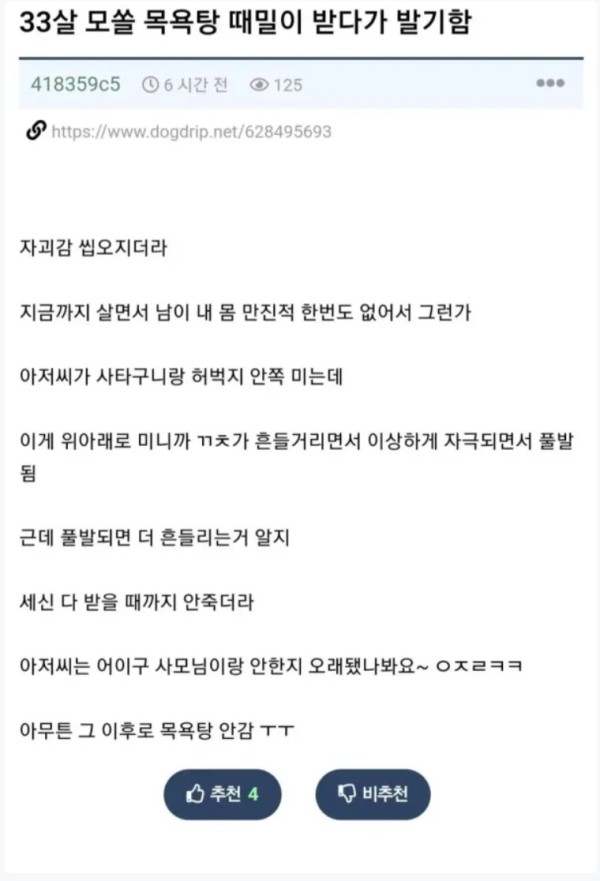View author 418359c5's profile
The height and width of the screenshot is (881, 600).
(x=75, y=84)
